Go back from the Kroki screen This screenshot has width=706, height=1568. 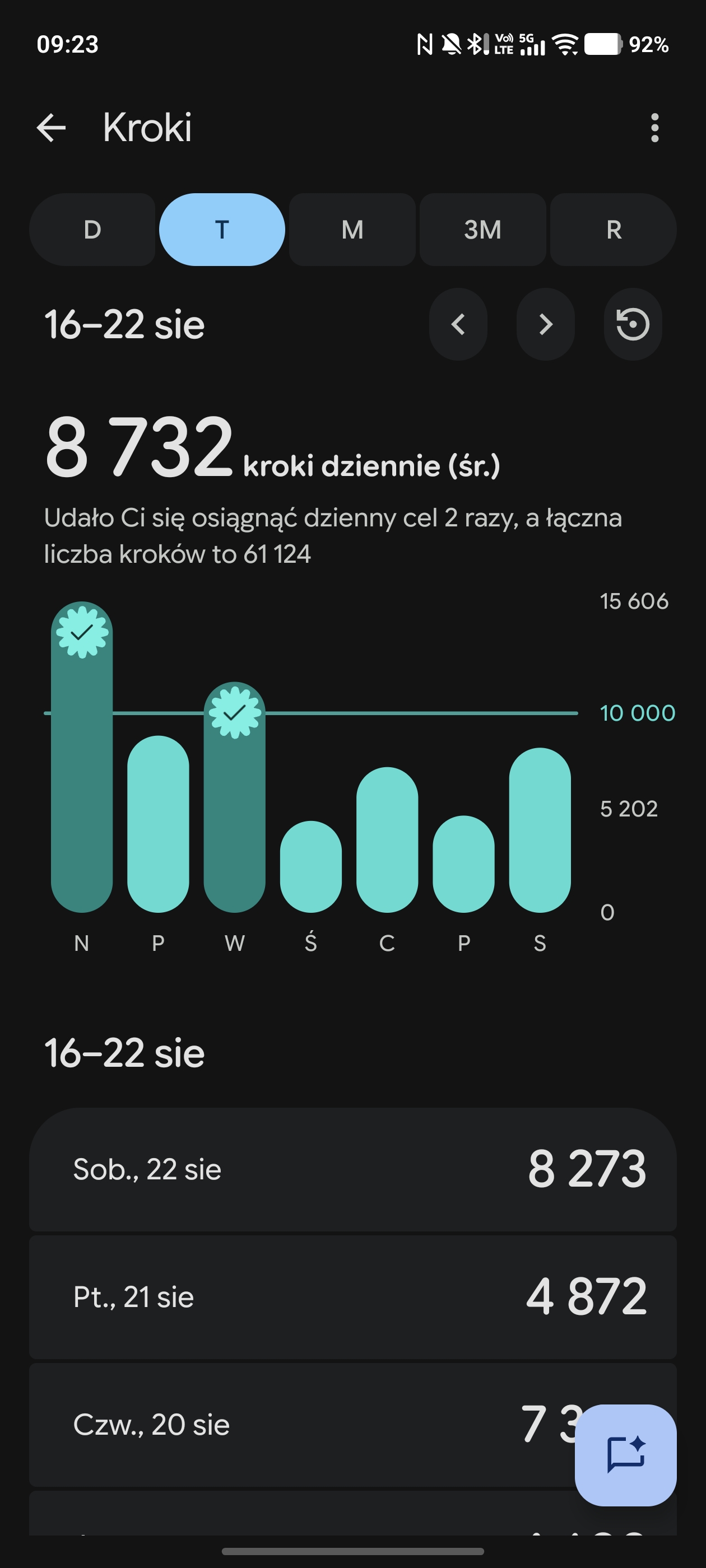tap(51, 128)
